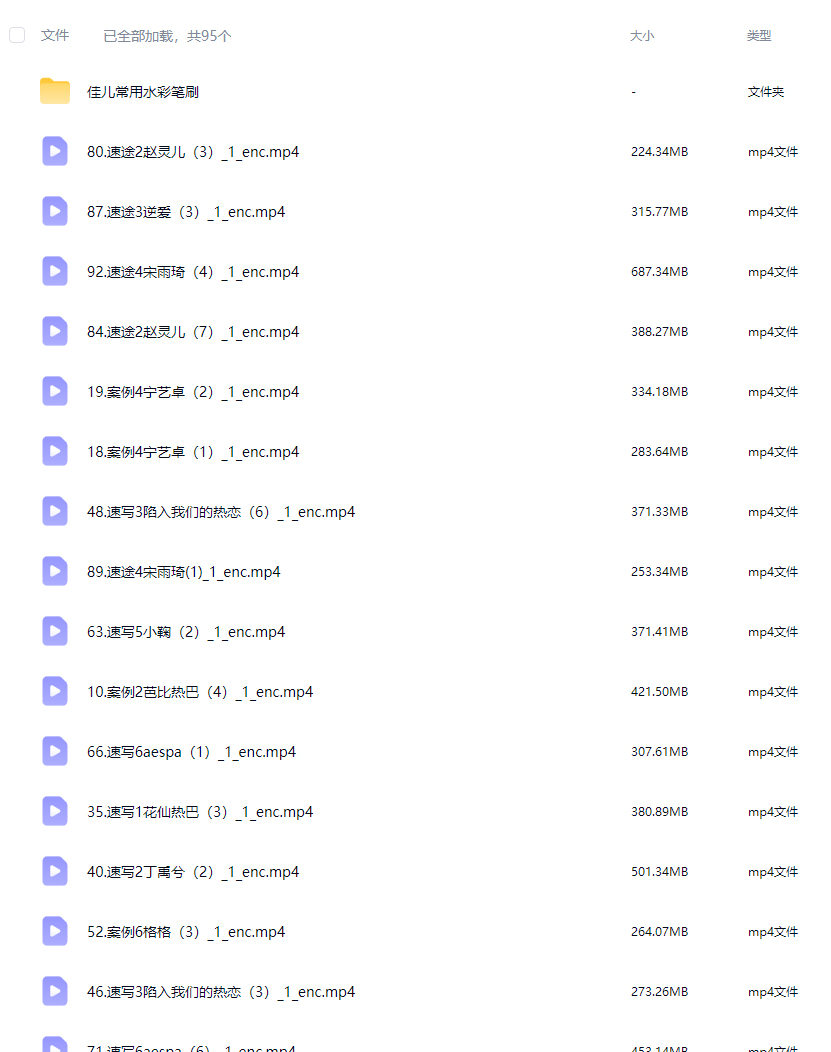The width and height of the screenshot is (831, 1052).
Task: Open 48.速写3陷入我们的热恋（6）video
Action: click(x=220, y=512)
